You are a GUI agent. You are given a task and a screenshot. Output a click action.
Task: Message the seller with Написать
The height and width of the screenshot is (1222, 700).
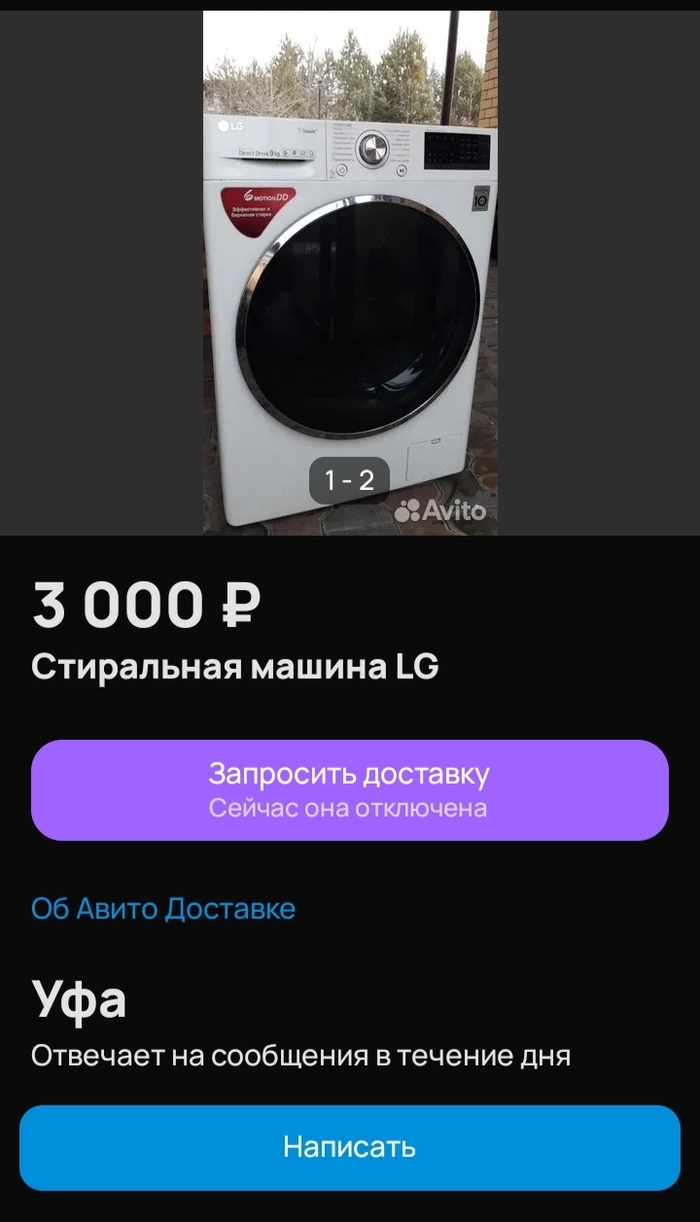pos(349,1146)
